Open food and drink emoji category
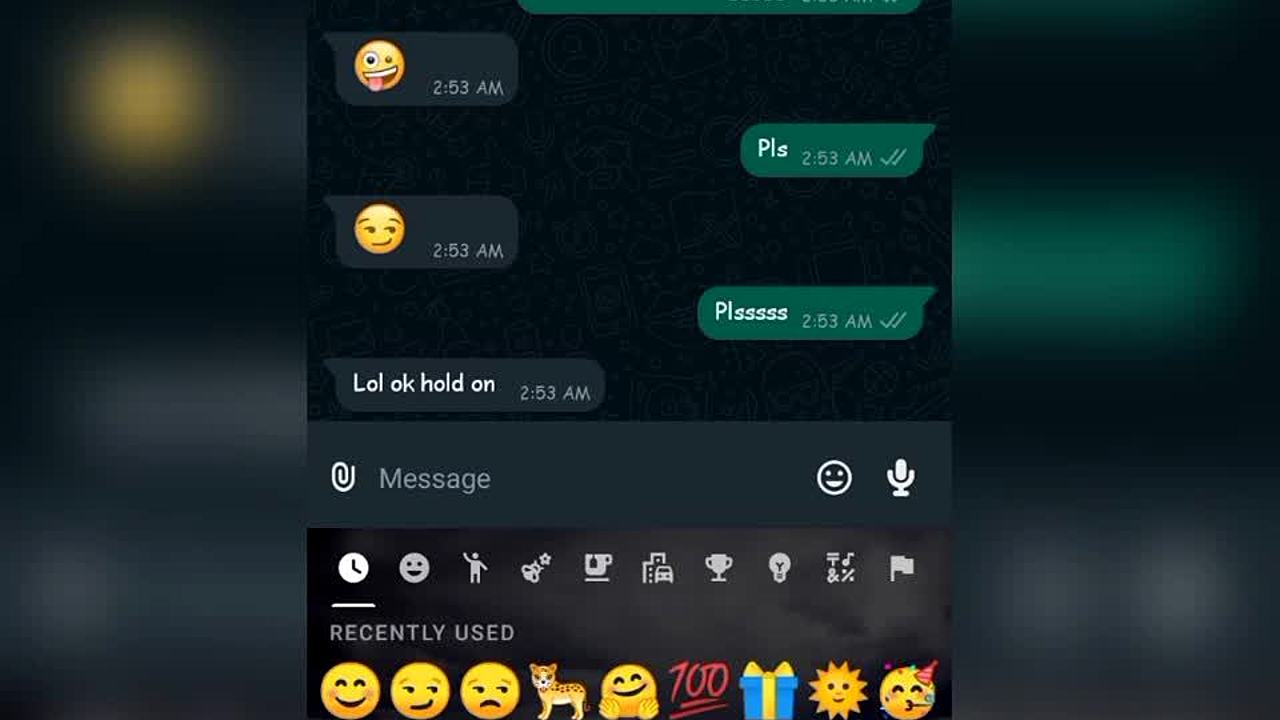Image resolution: width=1280 pixels, height=720 pixels. pyautogui.click(x=597, y=569)
